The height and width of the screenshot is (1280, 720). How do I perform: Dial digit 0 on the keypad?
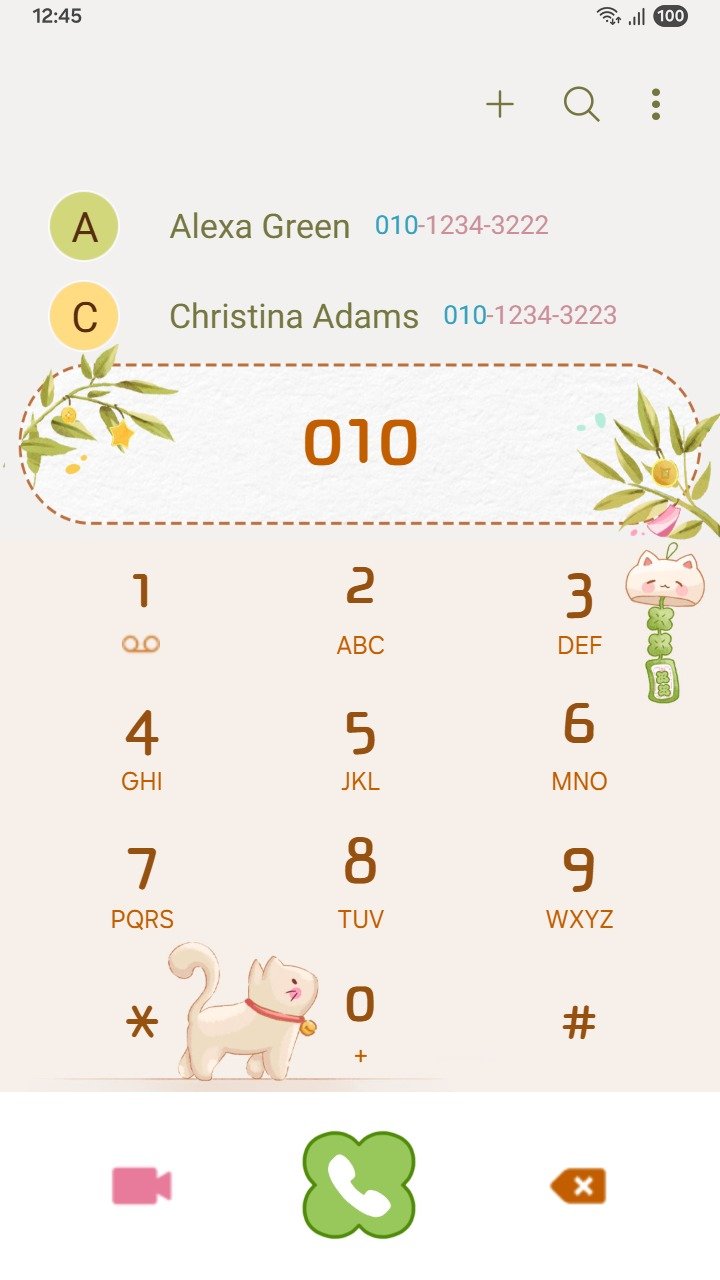tap(360, 1020)
